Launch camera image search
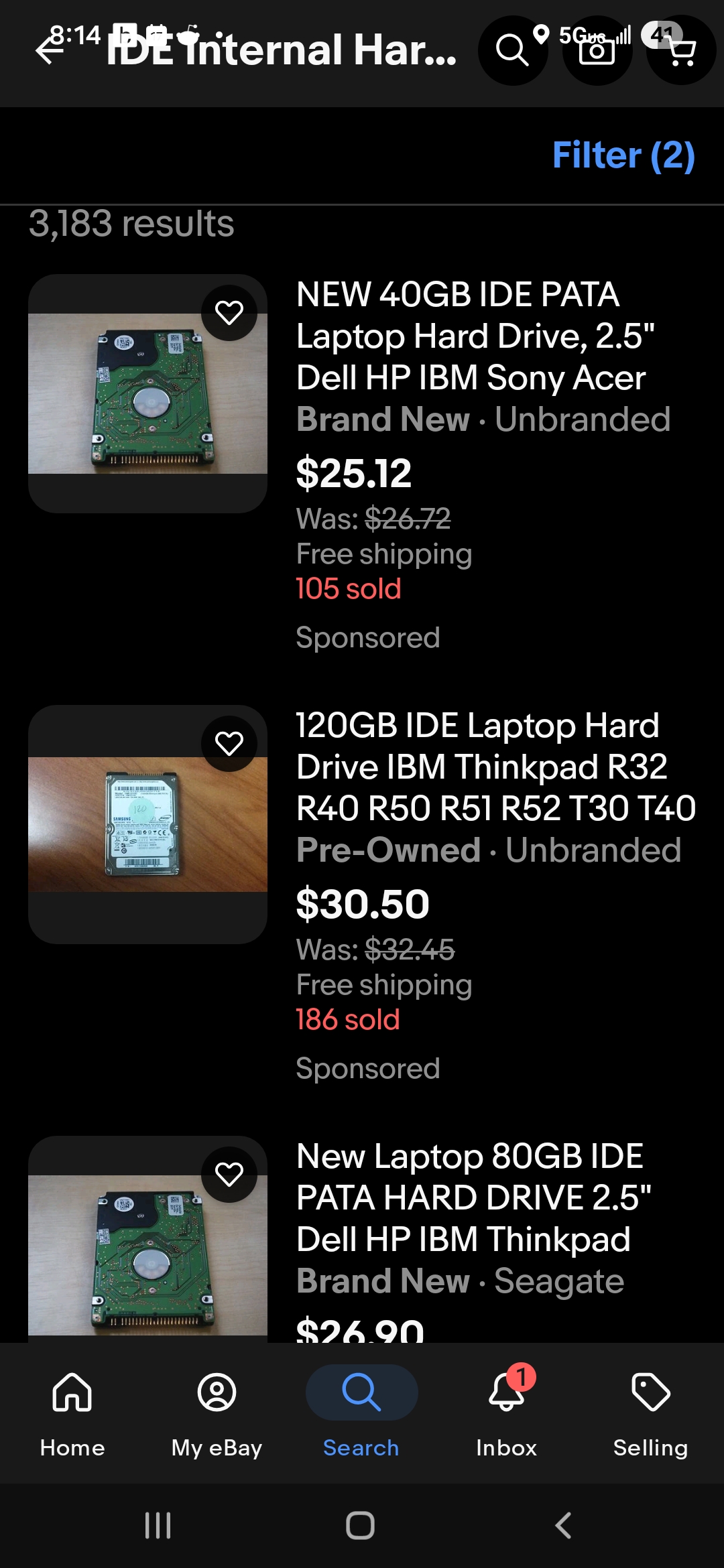 pyautogui.click(x=597, y=50)
